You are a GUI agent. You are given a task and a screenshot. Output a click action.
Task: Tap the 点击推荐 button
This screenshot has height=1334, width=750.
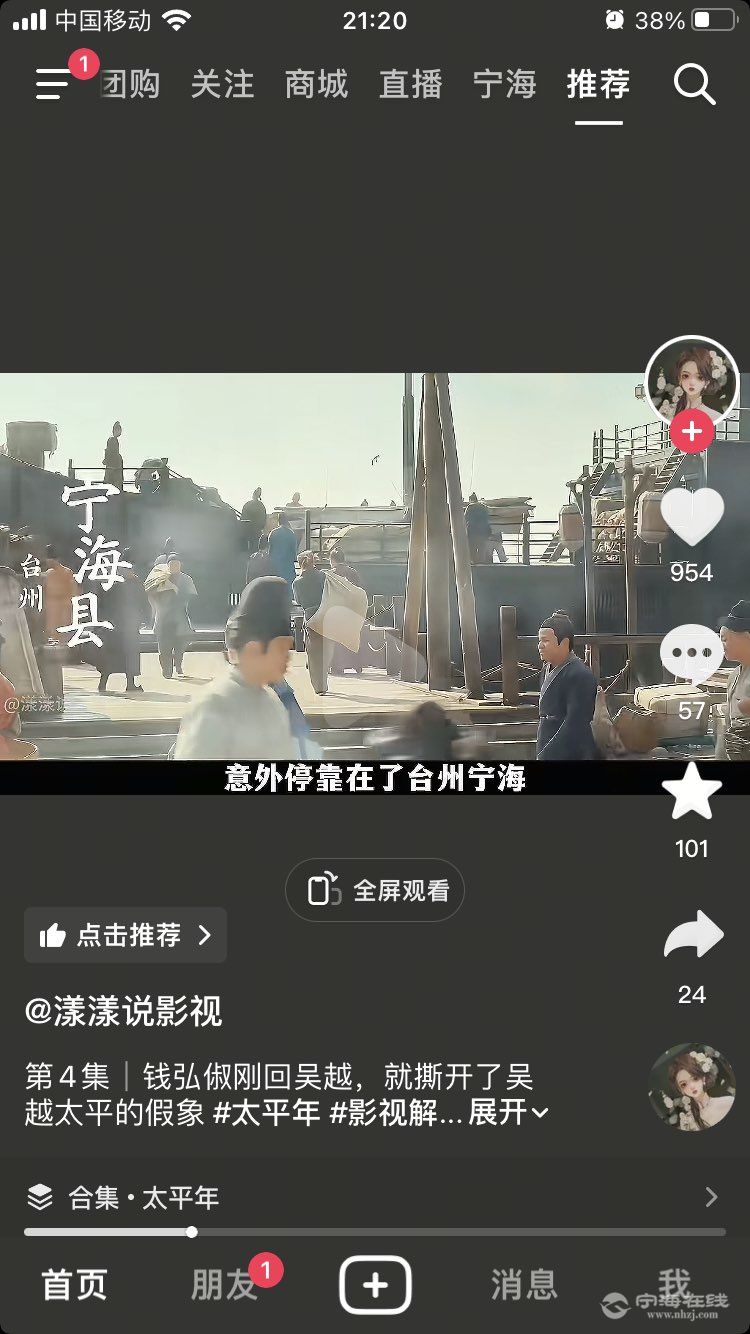126,935
